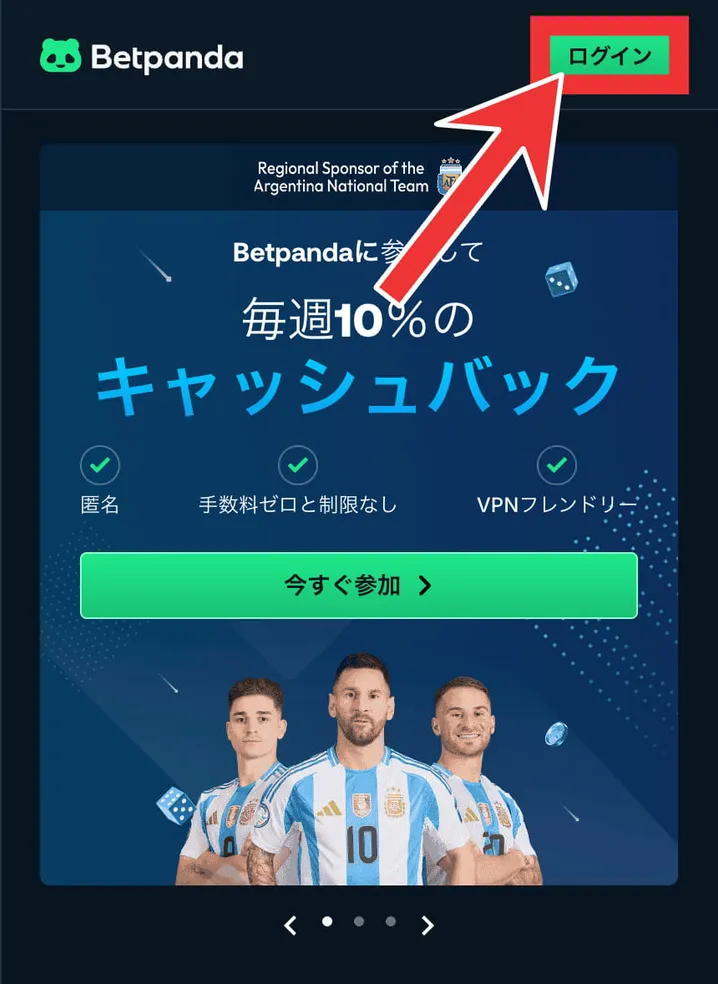
Task: Go to the next banner slide
Action: click(427, 925)
